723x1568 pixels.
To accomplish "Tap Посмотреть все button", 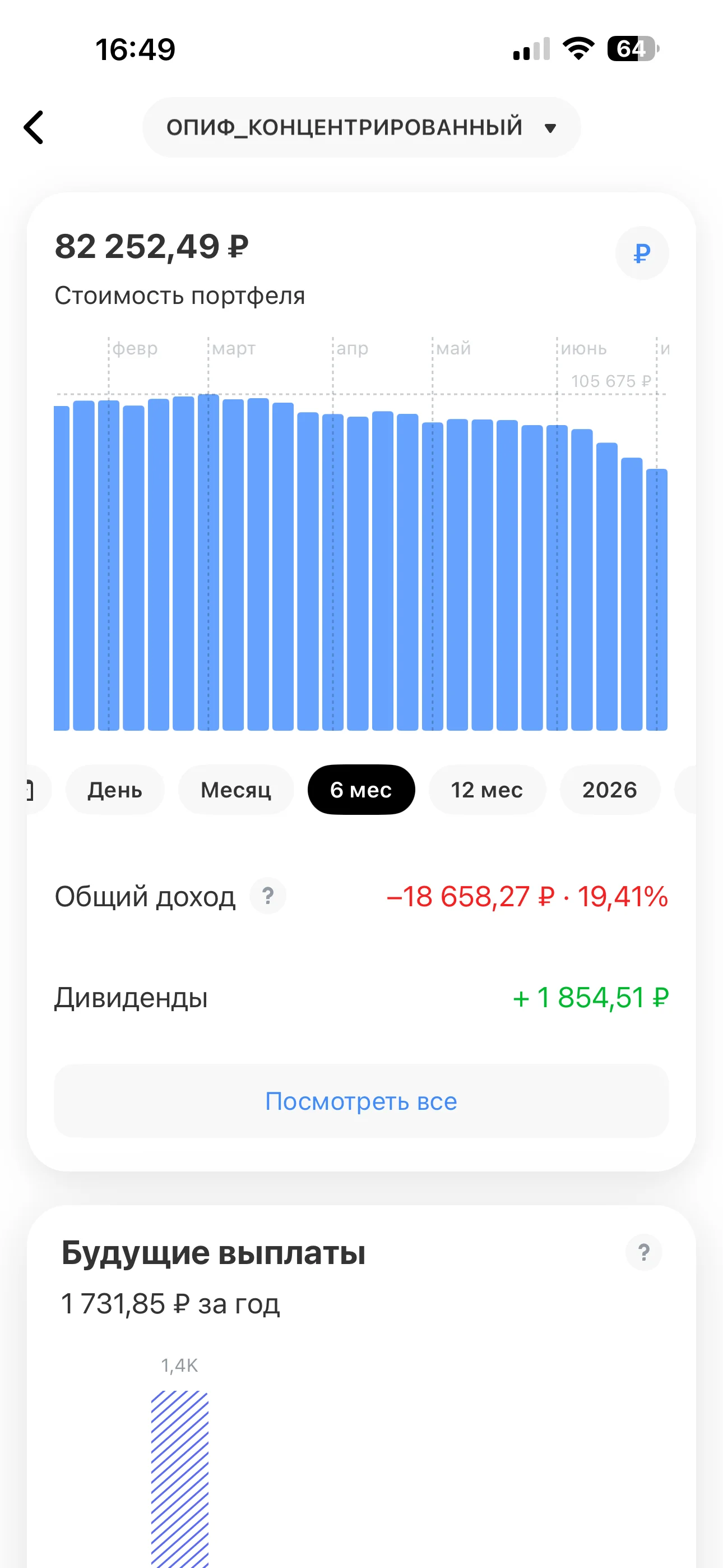I will pyautogui.click(x=361, y=1101).
